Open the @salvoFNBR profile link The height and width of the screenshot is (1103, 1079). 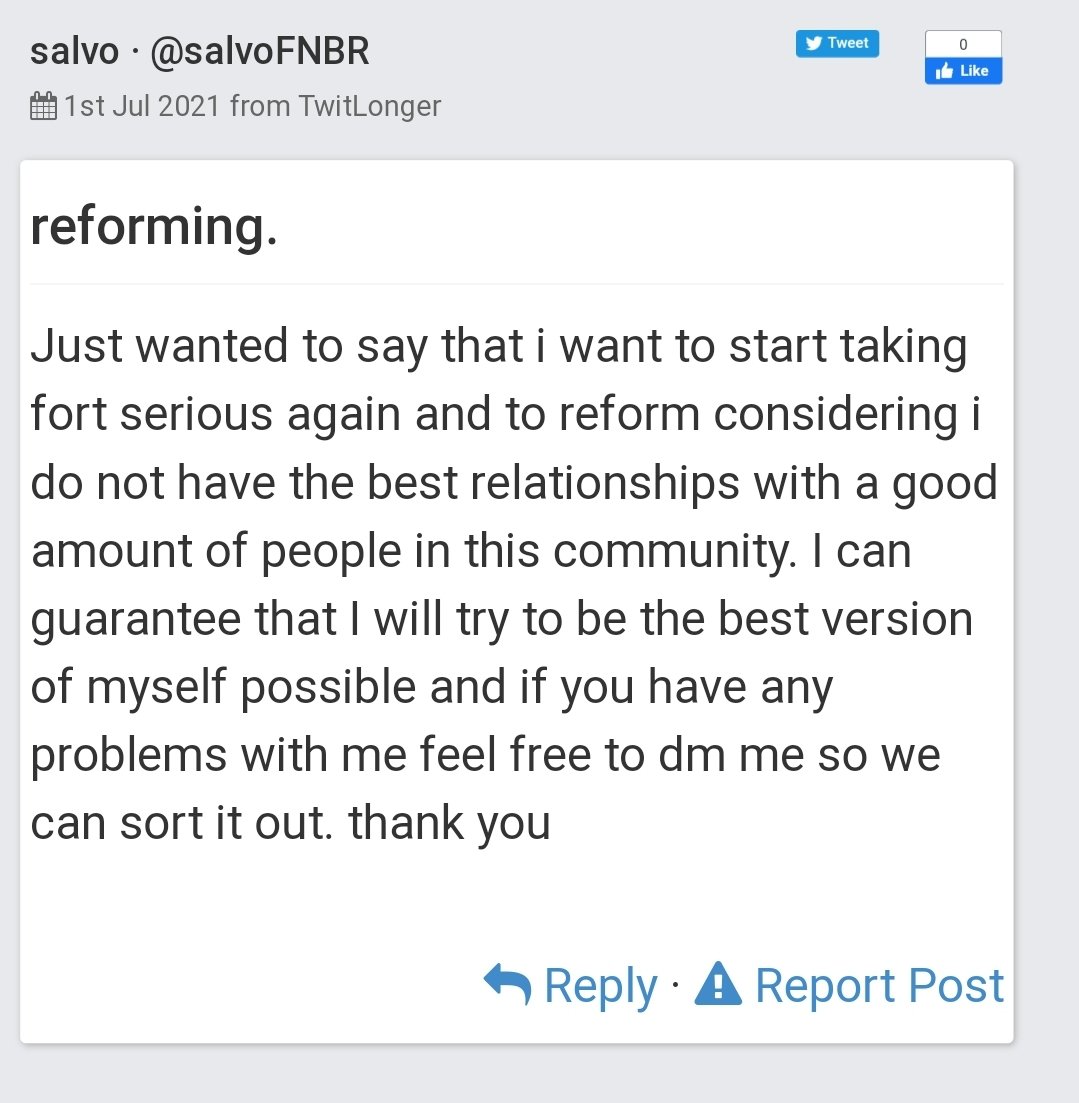pos(259,51)
